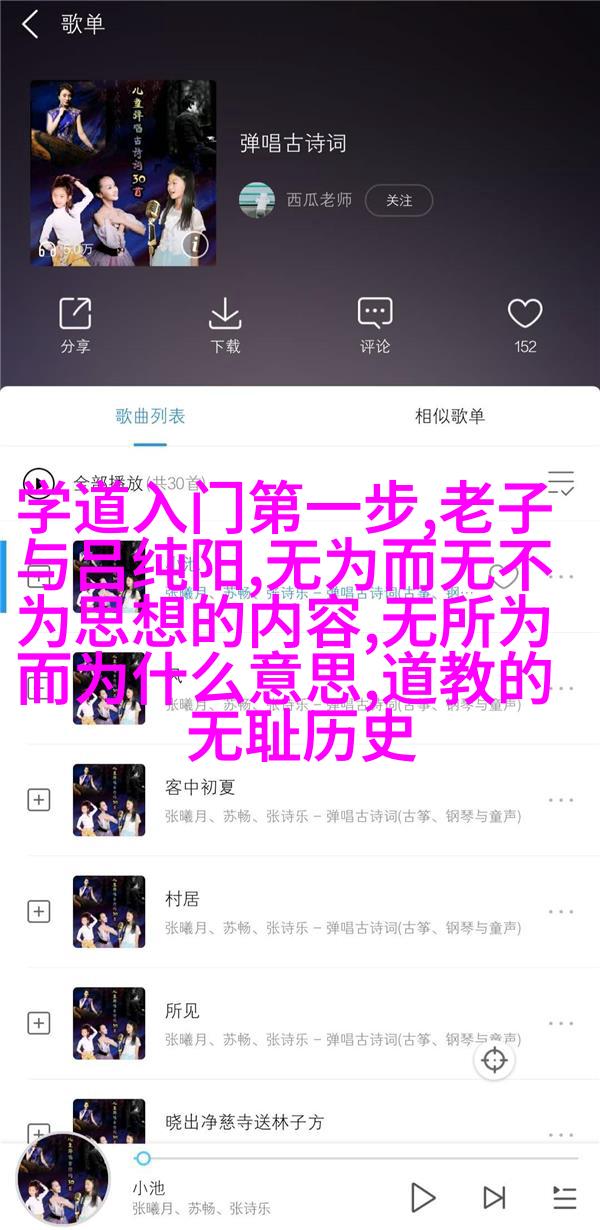Open more options for 村居
Screen dimensions: 600x1230
561,911
